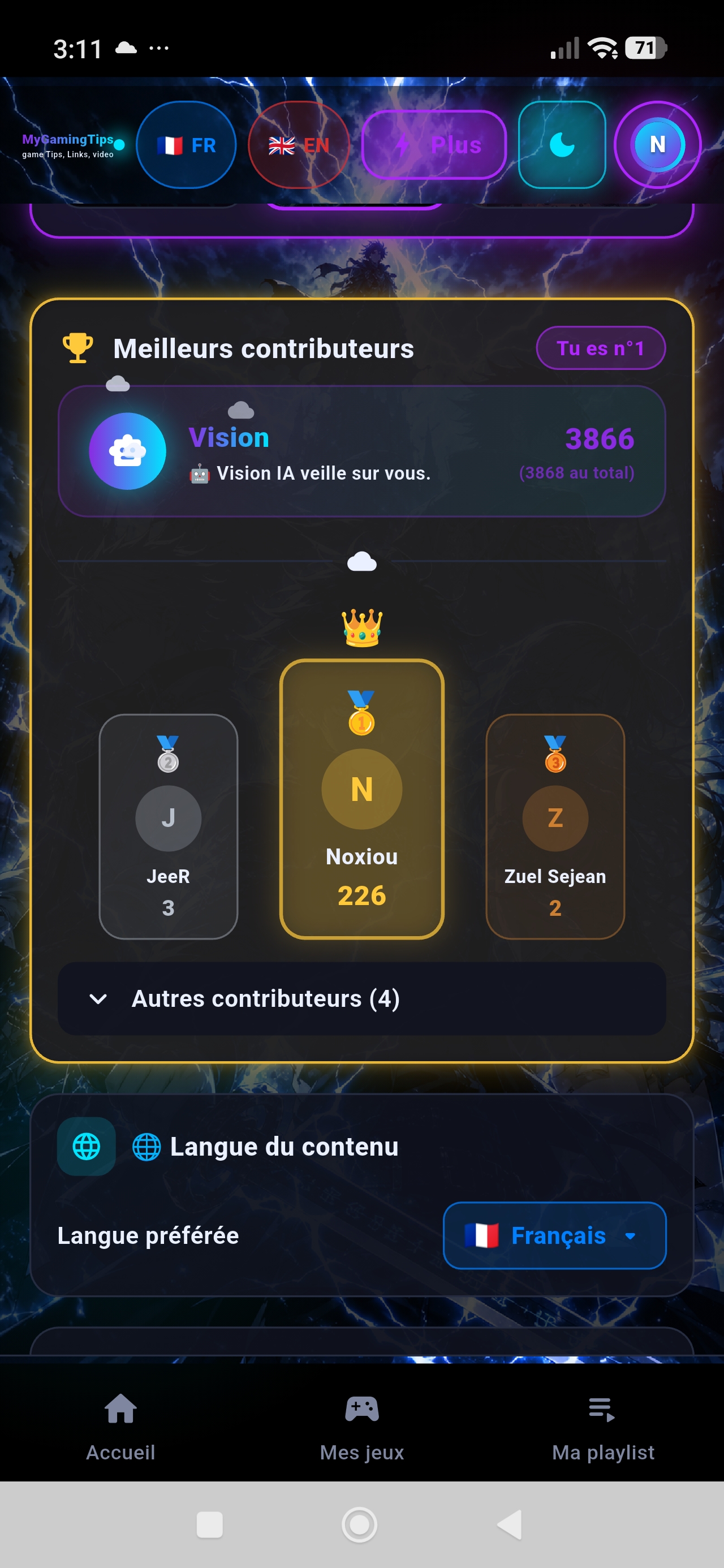Open JeeR's contributor card
The height and width of the screenshot is (1568, 724).
(x=168, y=826)
